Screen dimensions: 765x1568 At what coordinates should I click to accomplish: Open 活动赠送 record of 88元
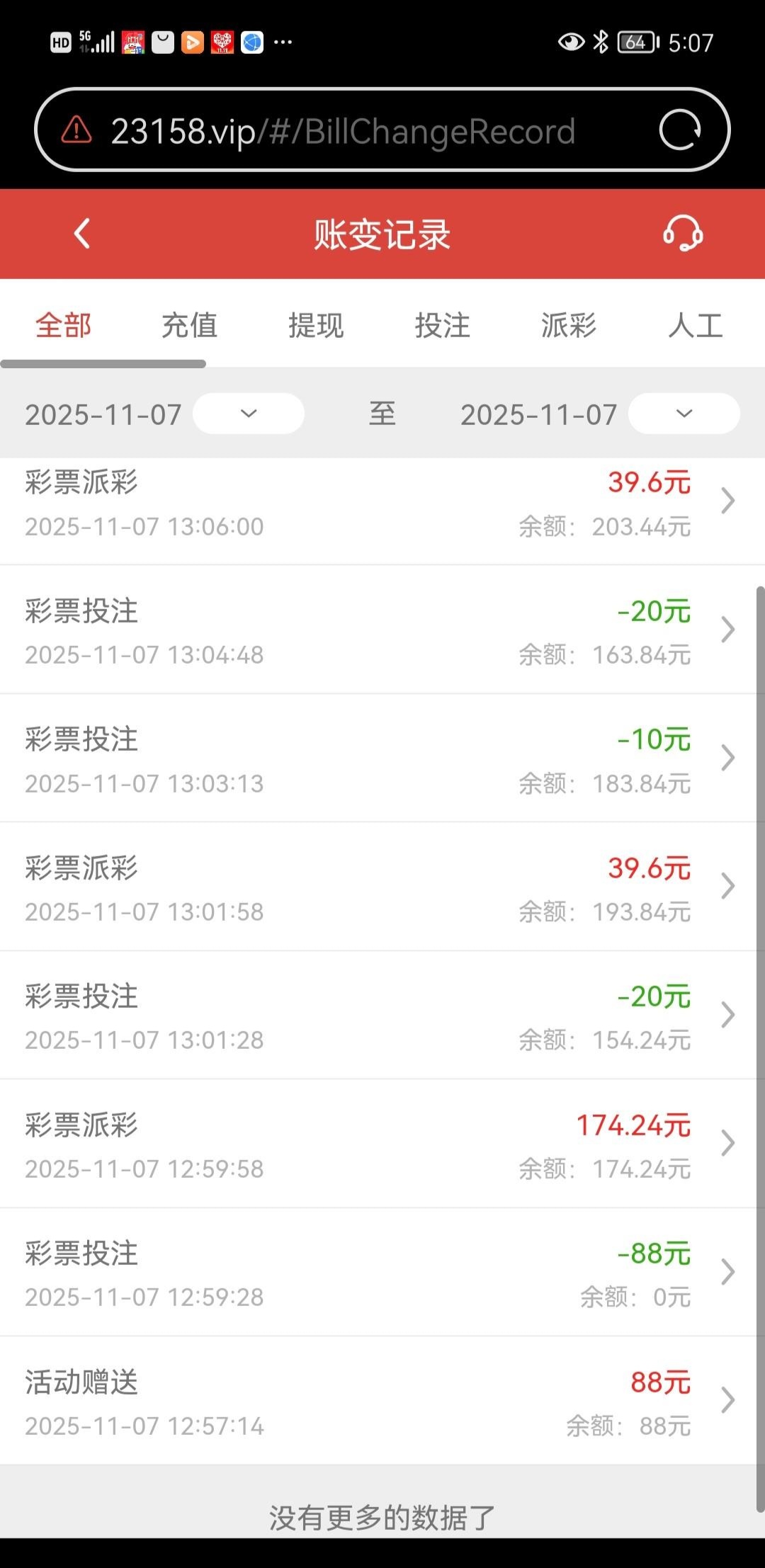pos(381,1402)
